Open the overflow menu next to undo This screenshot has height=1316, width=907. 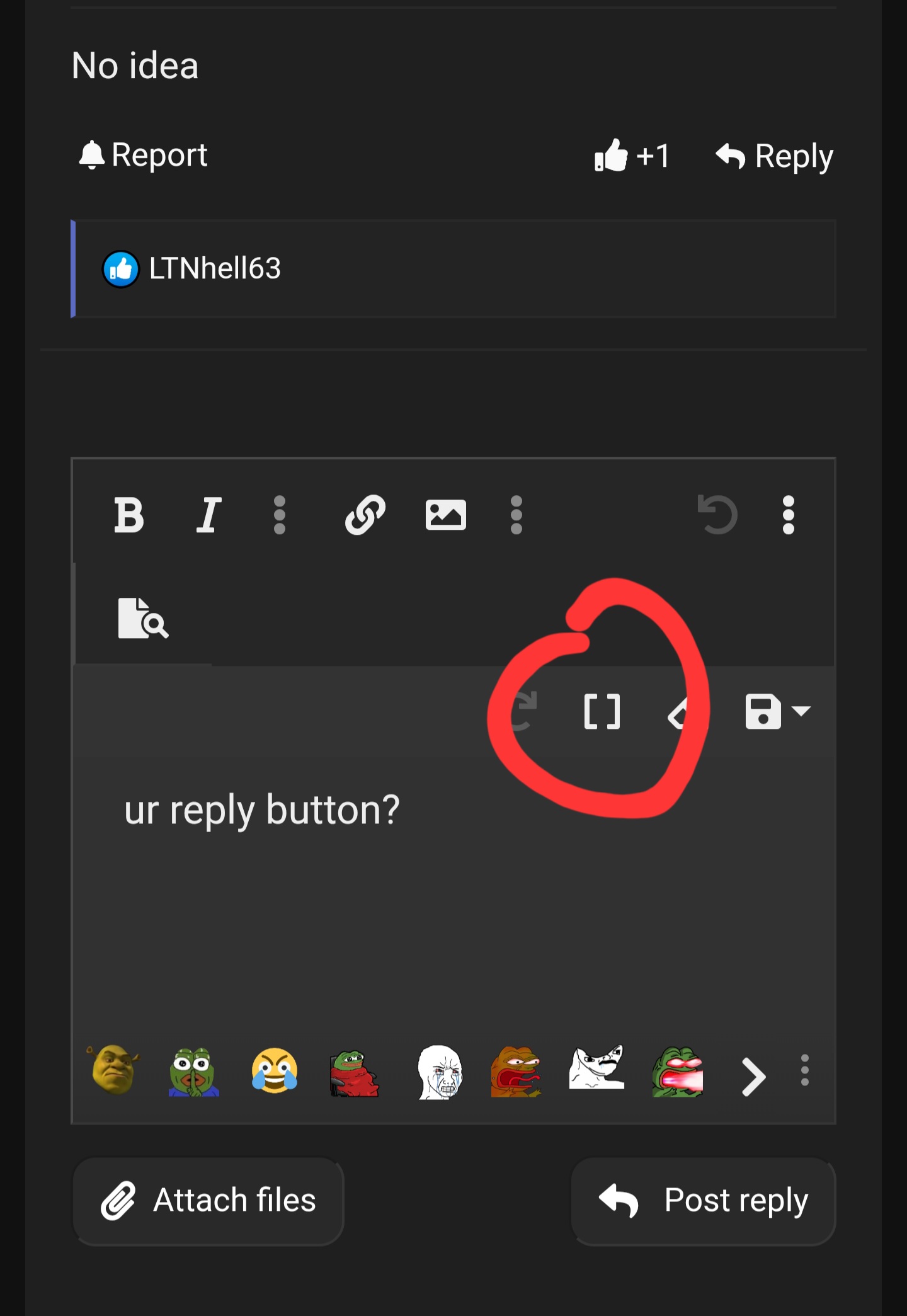(788, 515)
